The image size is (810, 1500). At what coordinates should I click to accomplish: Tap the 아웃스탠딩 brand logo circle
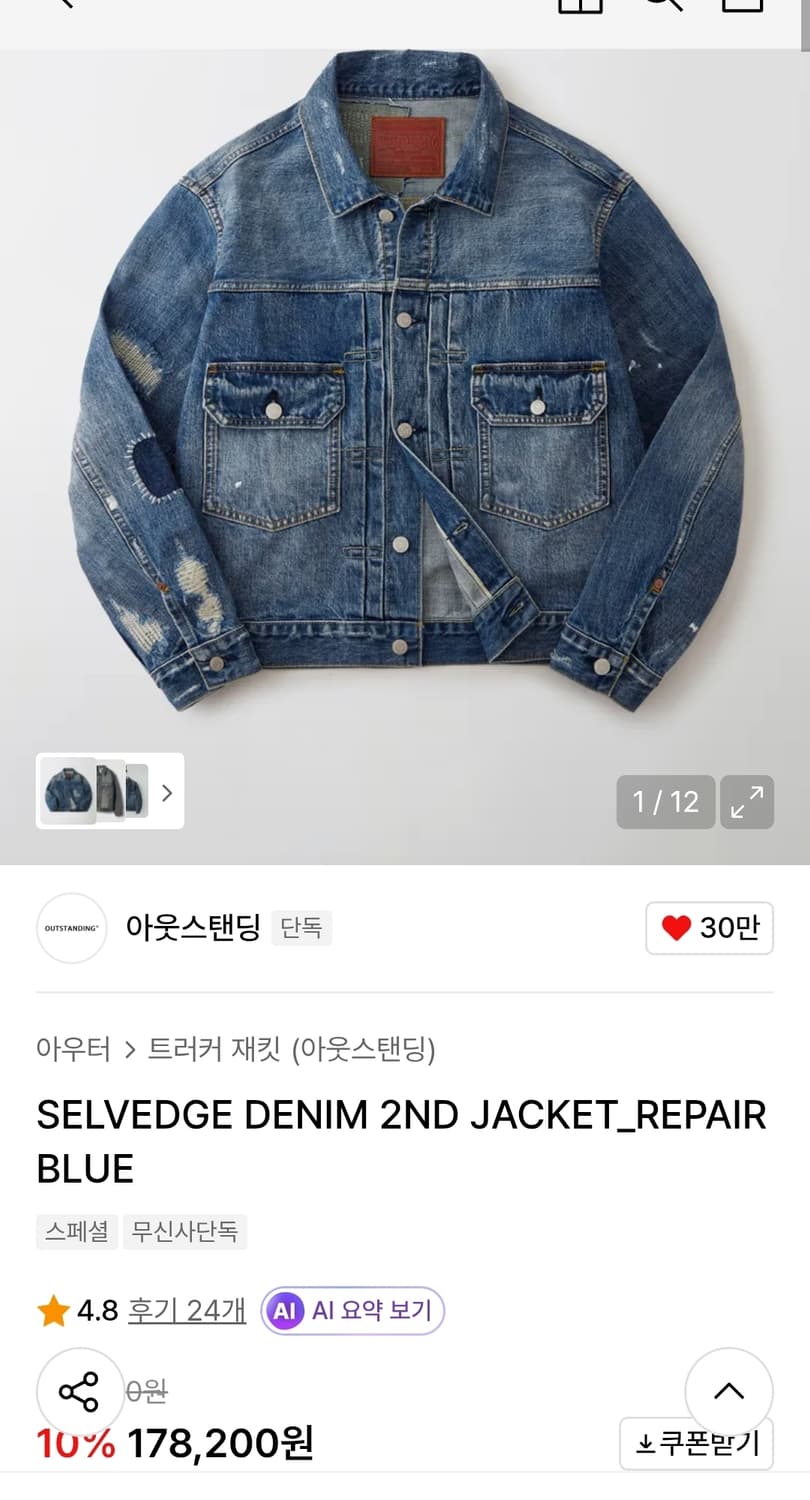(71, 928)
